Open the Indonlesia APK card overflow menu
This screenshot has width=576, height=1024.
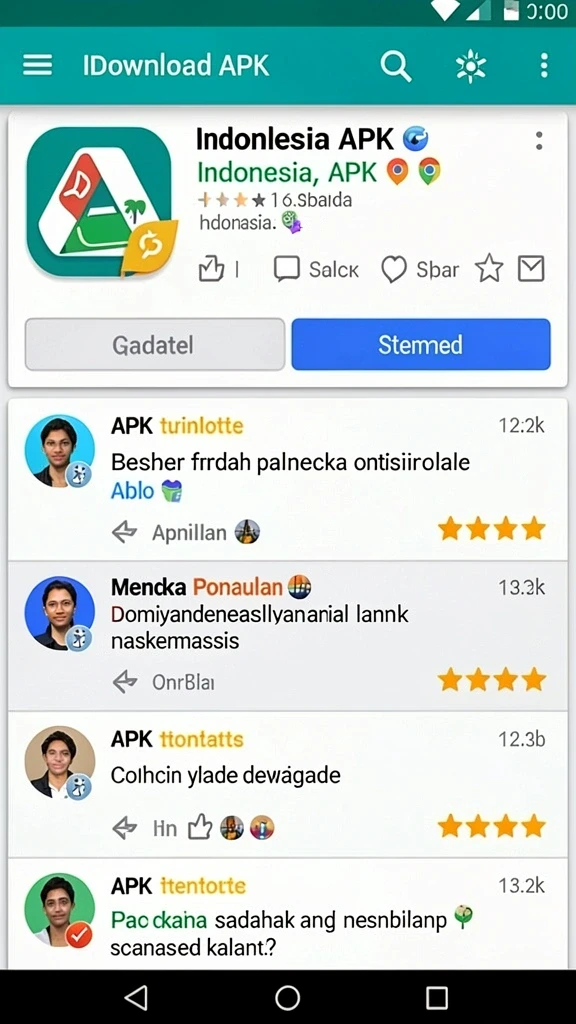pyautogui.click(x=539, y=141)
